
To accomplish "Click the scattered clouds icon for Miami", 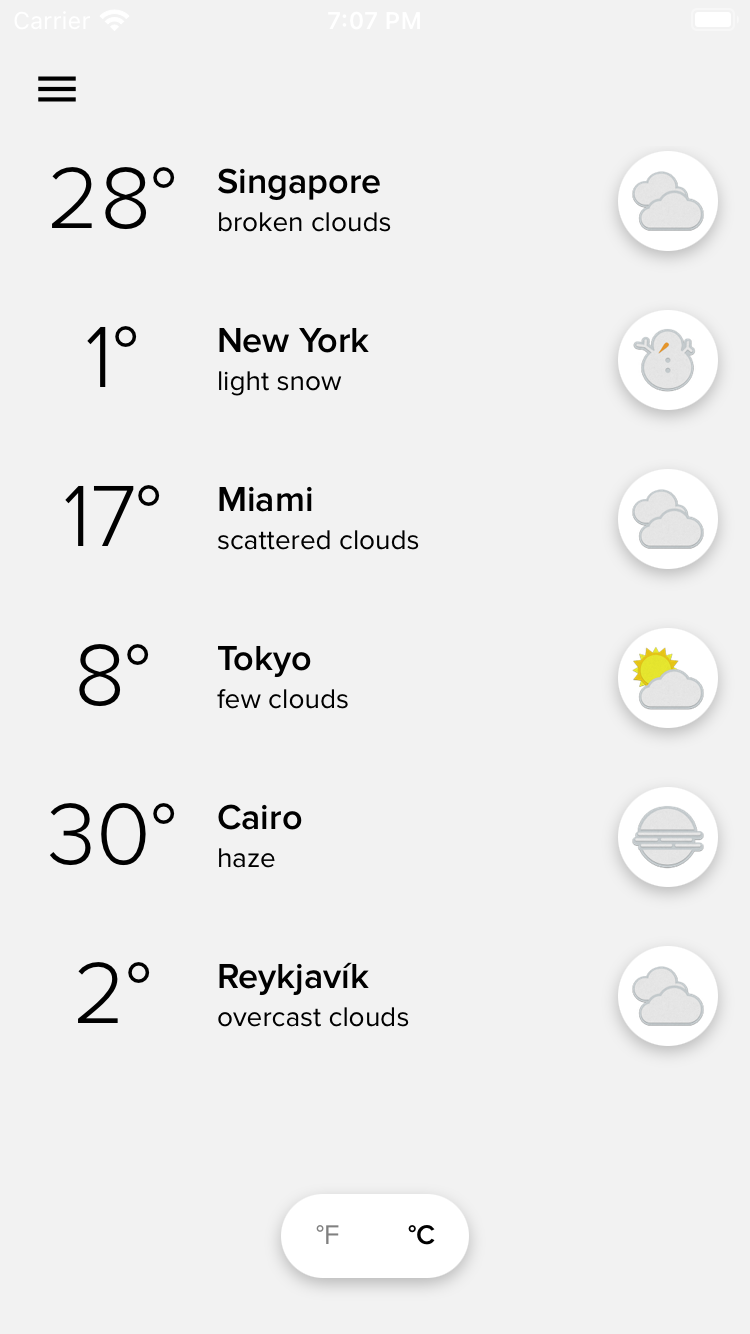I will [667, 518].
